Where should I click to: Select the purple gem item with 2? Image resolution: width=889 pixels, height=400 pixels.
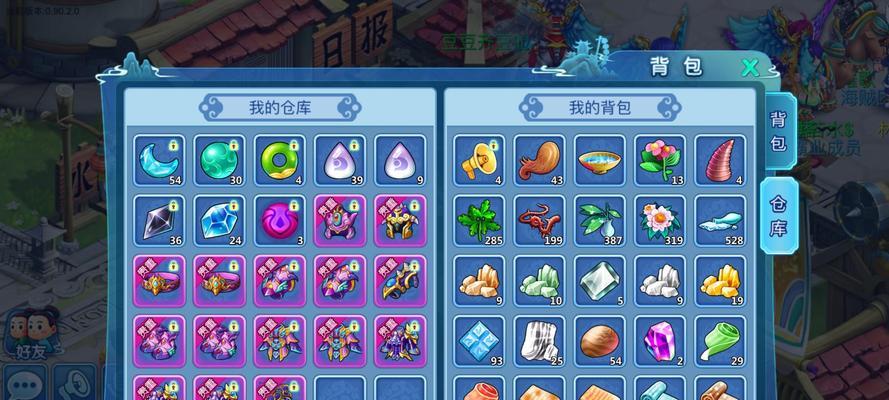659,340
